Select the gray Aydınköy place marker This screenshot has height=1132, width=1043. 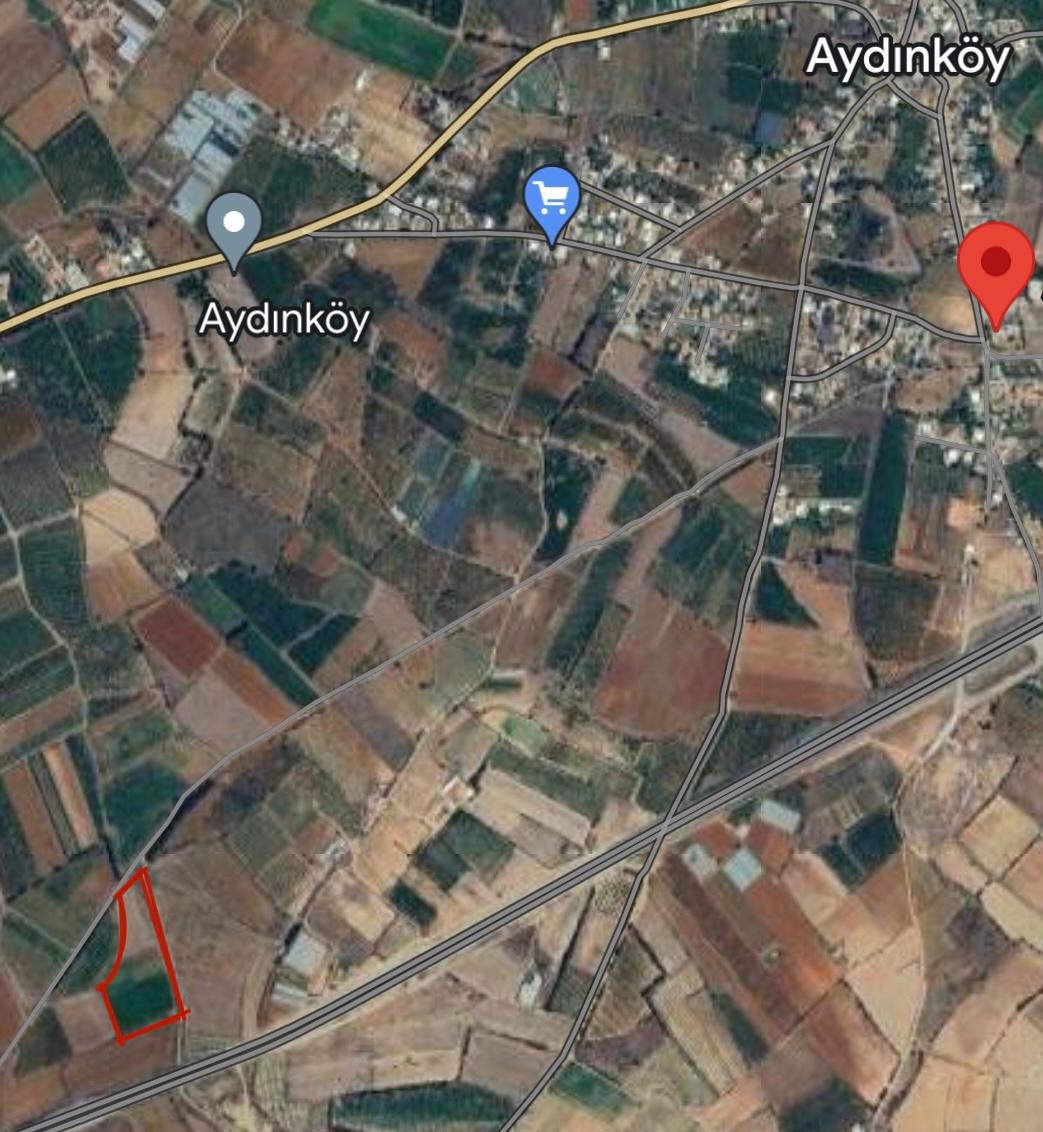pos(234,225)
